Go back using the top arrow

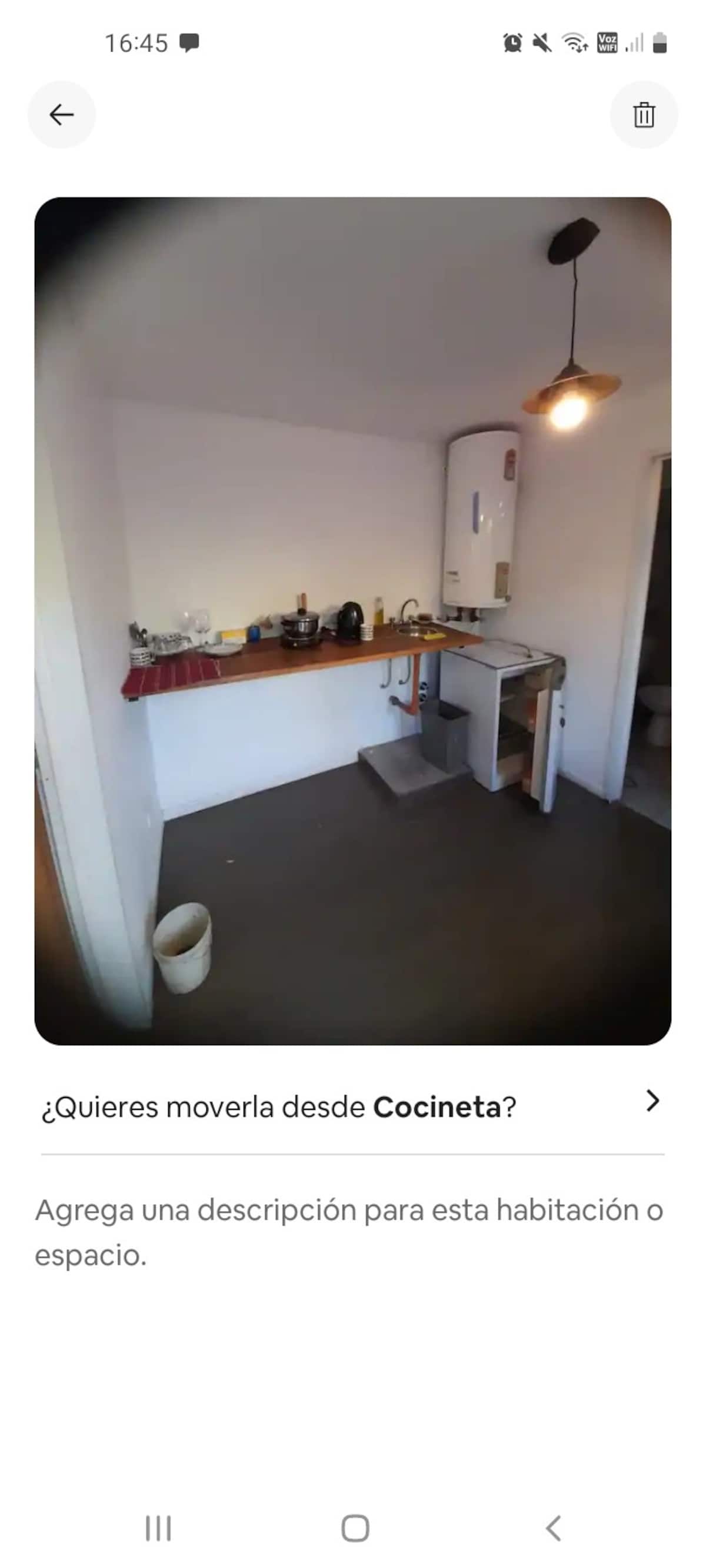[x=62, y=115]
